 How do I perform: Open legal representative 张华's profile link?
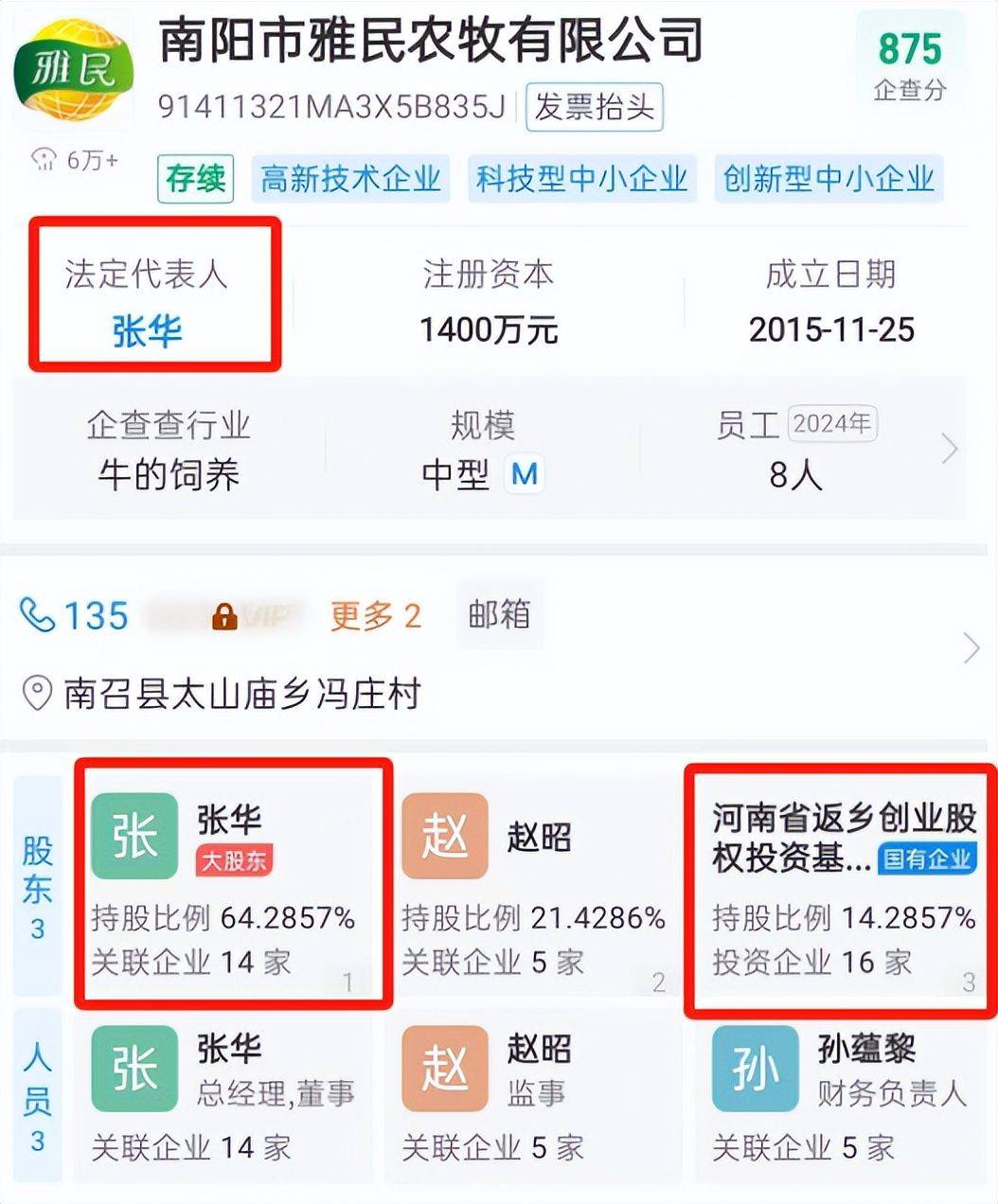click(147, 331)
